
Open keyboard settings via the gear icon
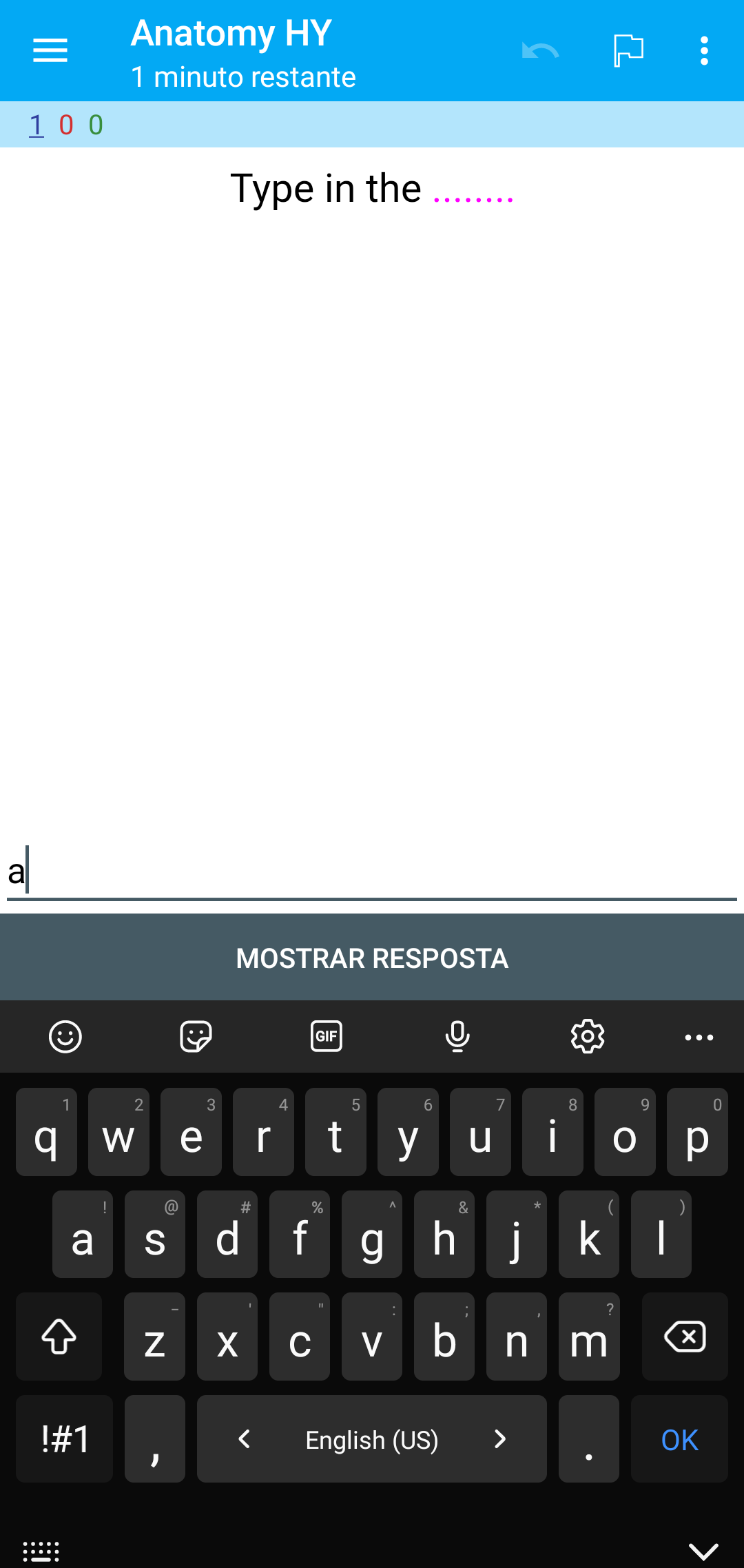[587, 1035]
